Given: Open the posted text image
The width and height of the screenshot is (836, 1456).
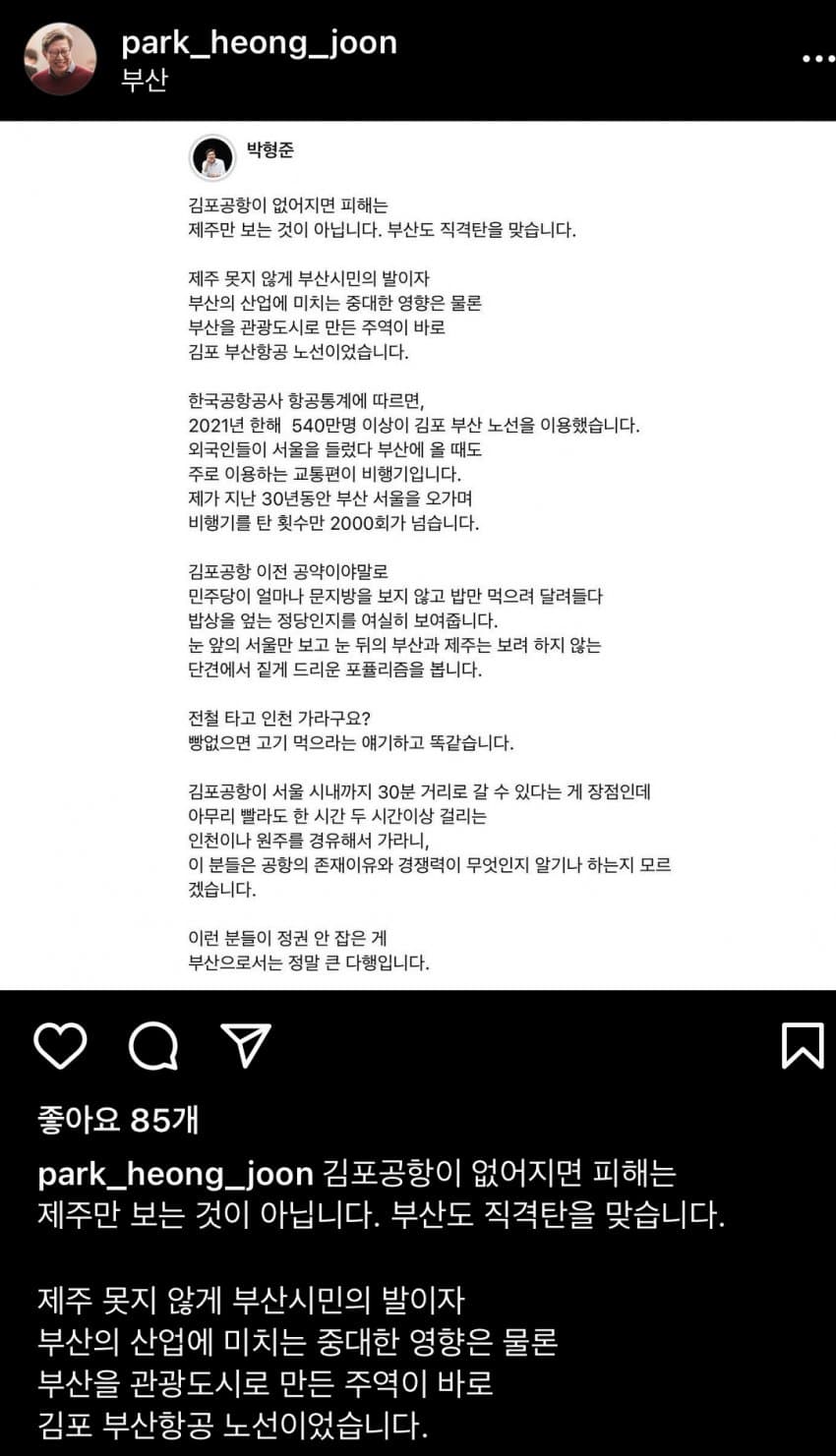Looking at the screenshot, I should pos(418,555).
